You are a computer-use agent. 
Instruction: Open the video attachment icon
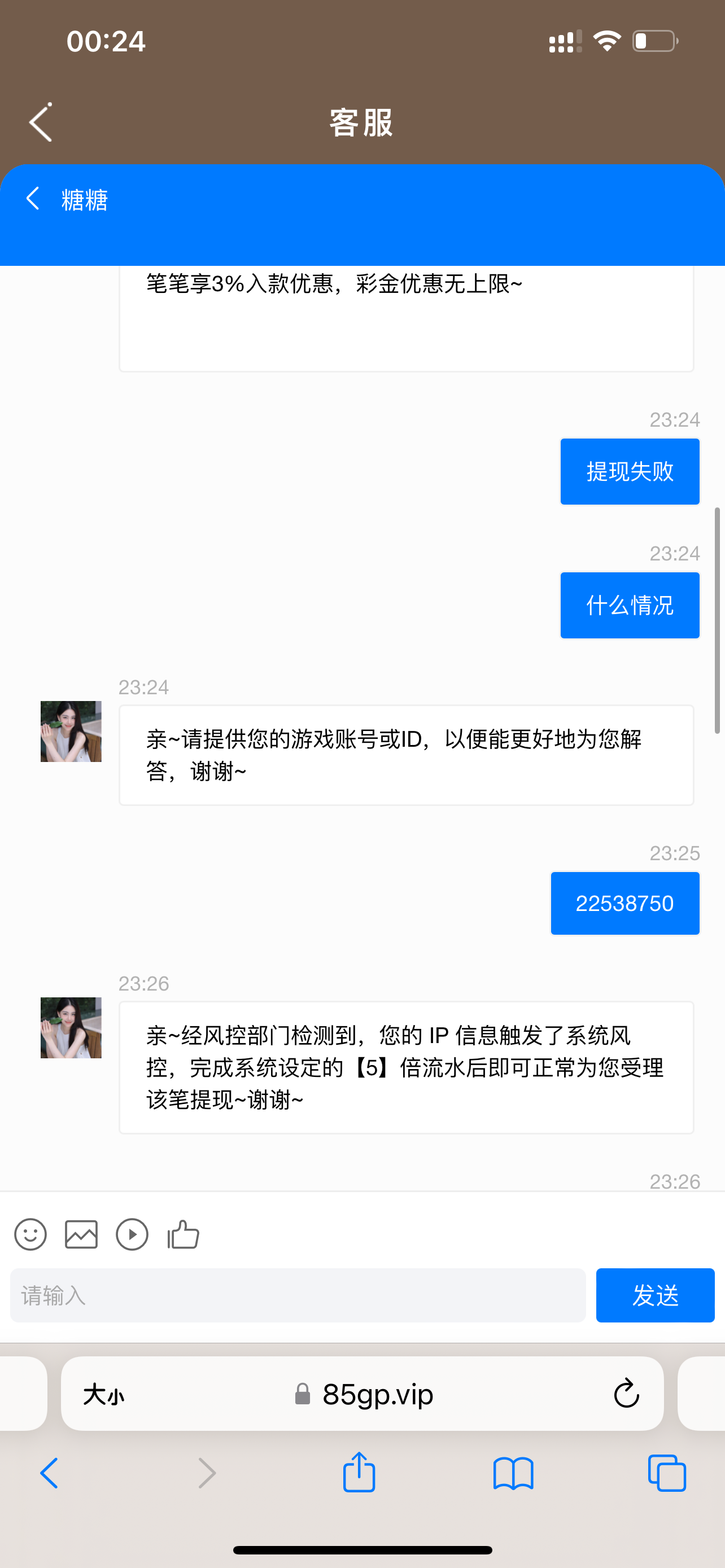pos(132,1234)
